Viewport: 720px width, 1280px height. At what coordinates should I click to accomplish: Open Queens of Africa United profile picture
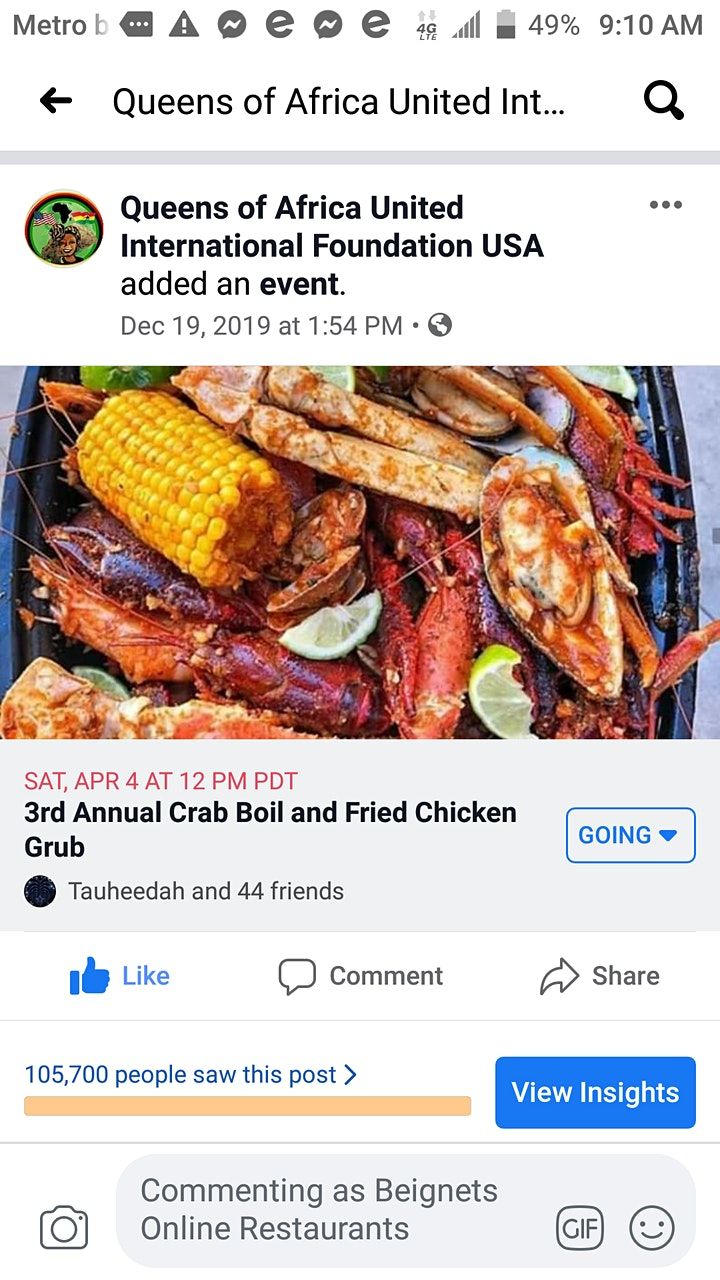coord(64,229)
